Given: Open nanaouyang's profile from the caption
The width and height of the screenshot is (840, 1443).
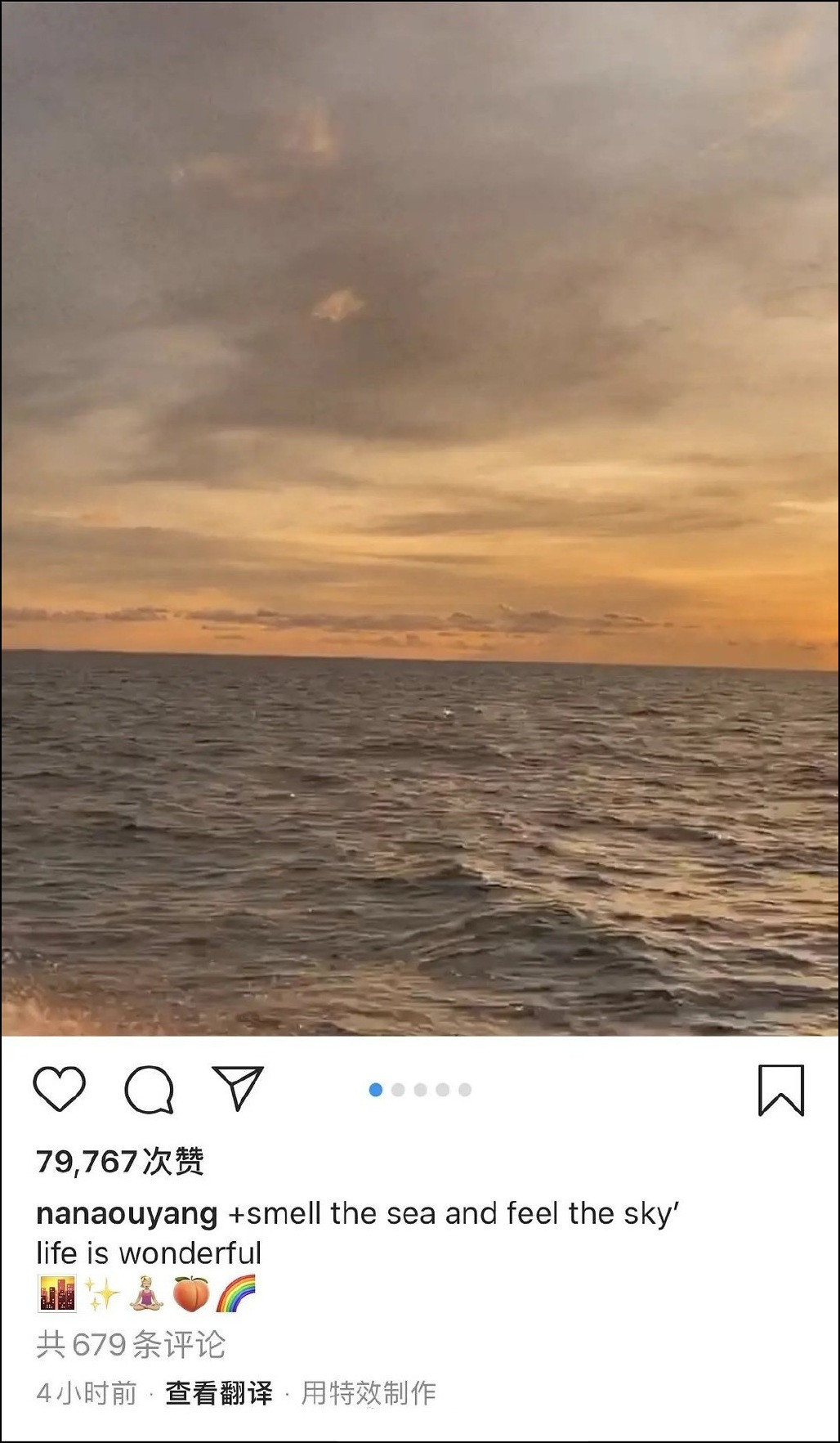Looking at the screenshot, I should pos(127,1213).
